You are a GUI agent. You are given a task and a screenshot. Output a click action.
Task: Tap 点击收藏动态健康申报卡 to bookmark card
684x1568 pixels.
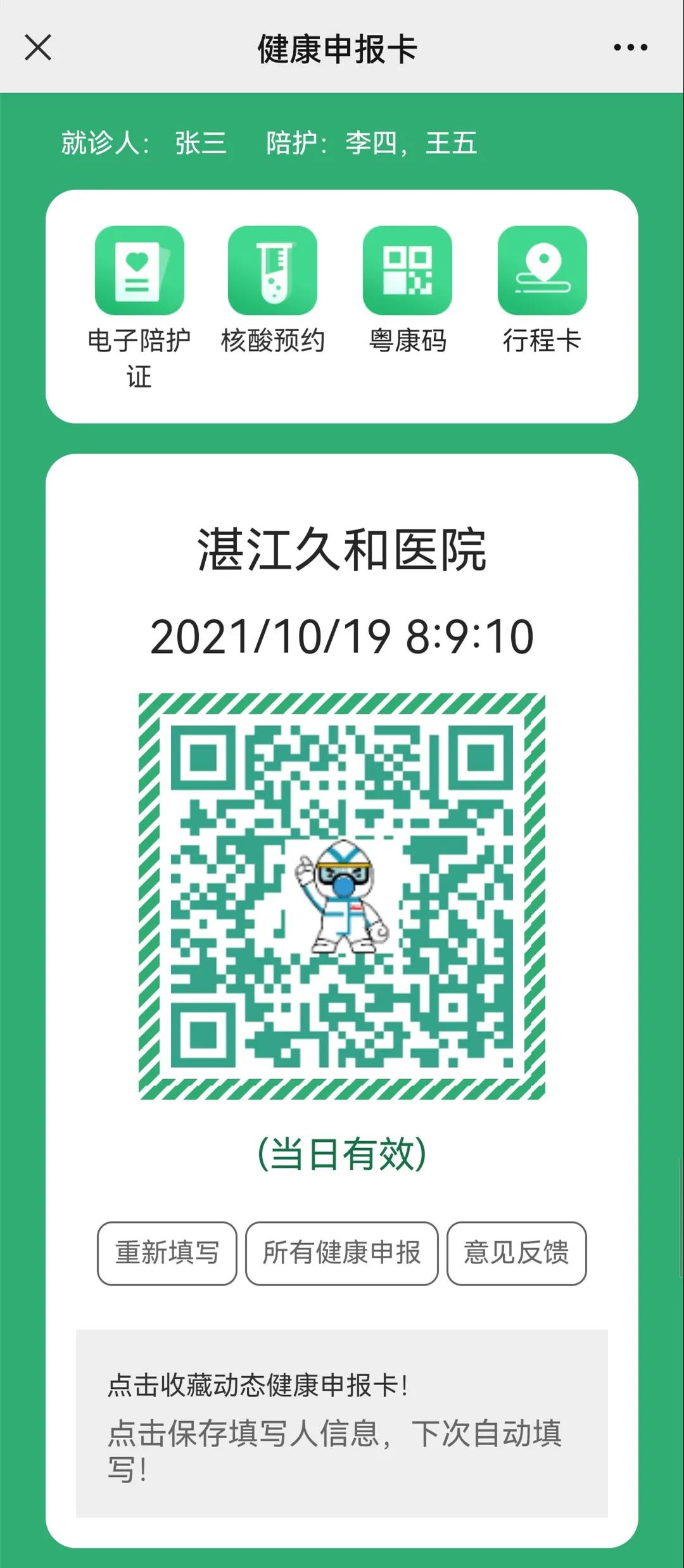pyautogui.click(x=258, y=1385)
